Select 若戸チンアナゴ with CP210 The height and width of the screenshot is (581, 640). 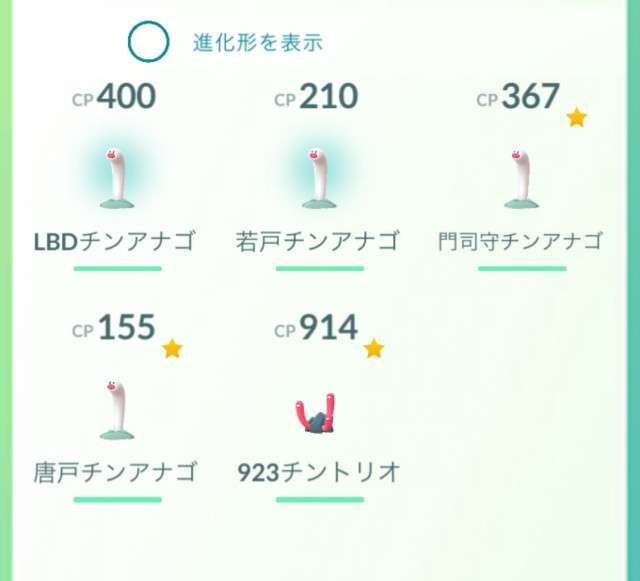click(x=318, y=180)
